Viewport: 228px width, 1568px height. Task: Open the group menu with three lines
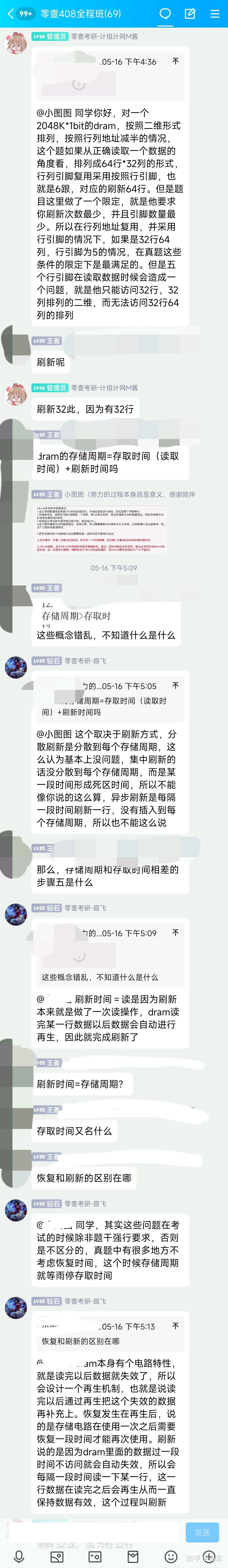coord(214,13)
